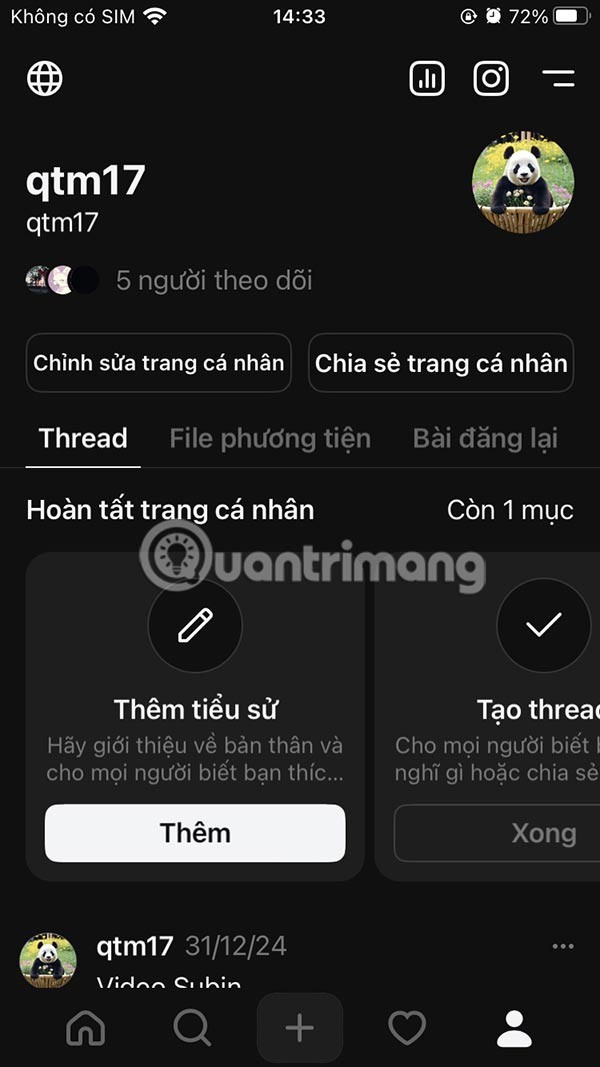Screen dimensions: 600x1067
Task: Open the options dots on qtm17's post
Action: pyautogui.click(x=563, y=946)
